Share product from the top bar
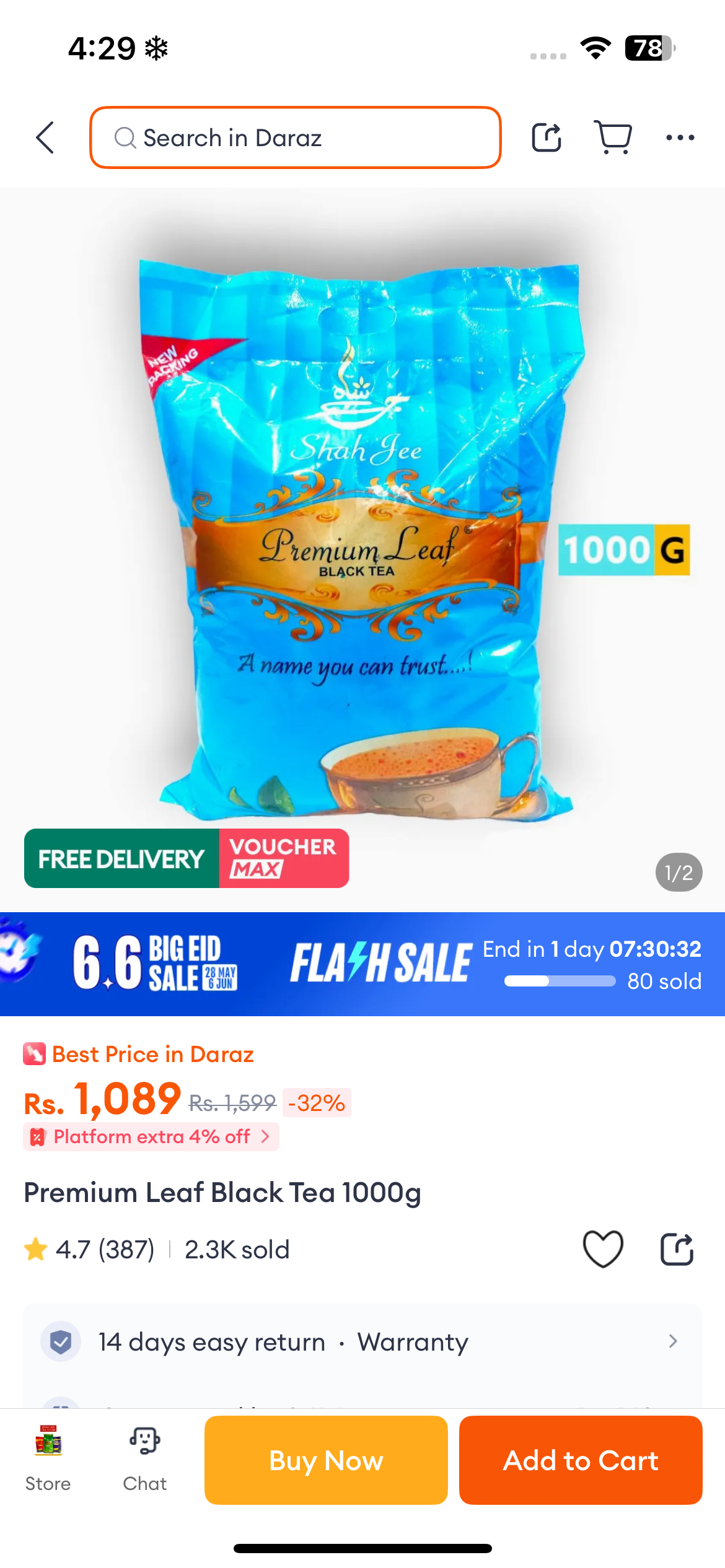Screen dimensions: 725x1568 click(x=547, y=137)
